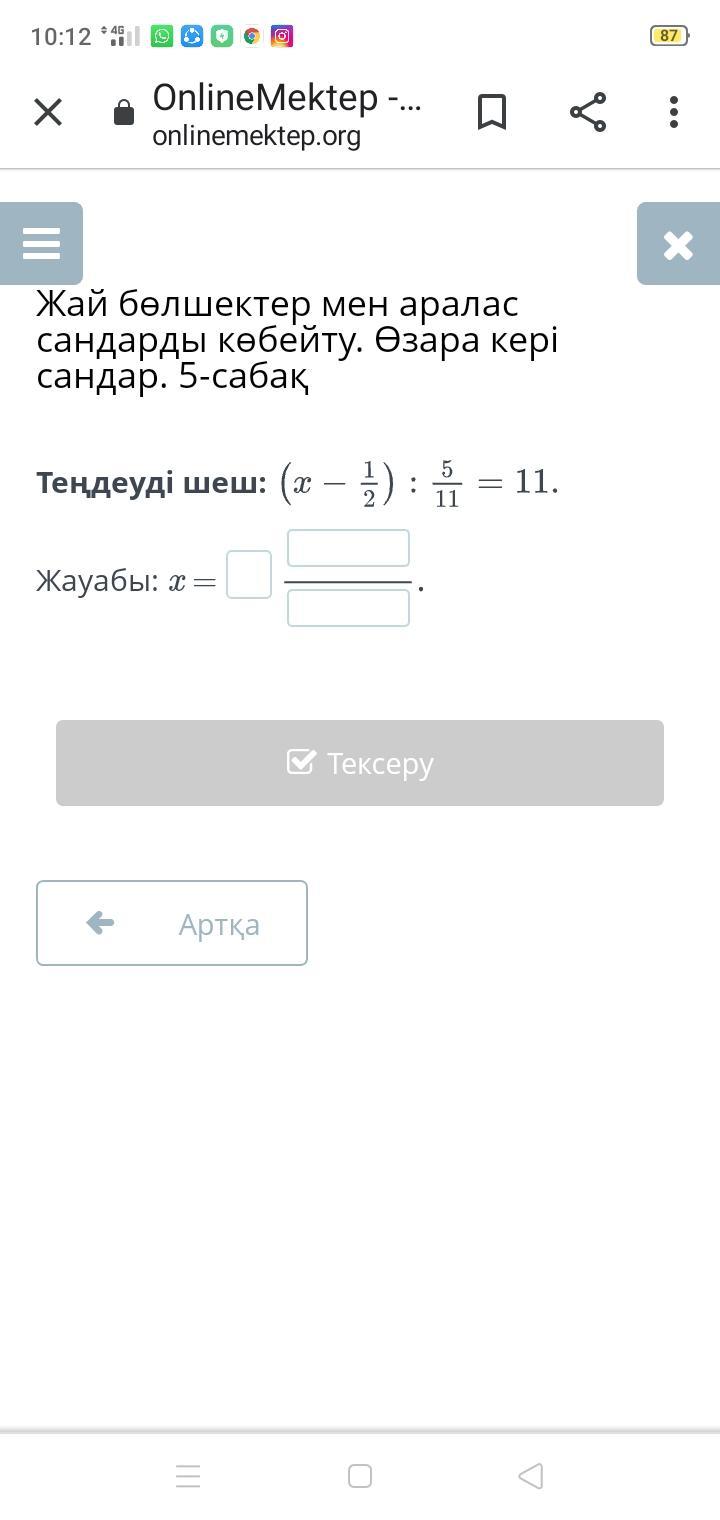Tap the system home button
720x1520 pixels.
click(x=360, y=1476)
